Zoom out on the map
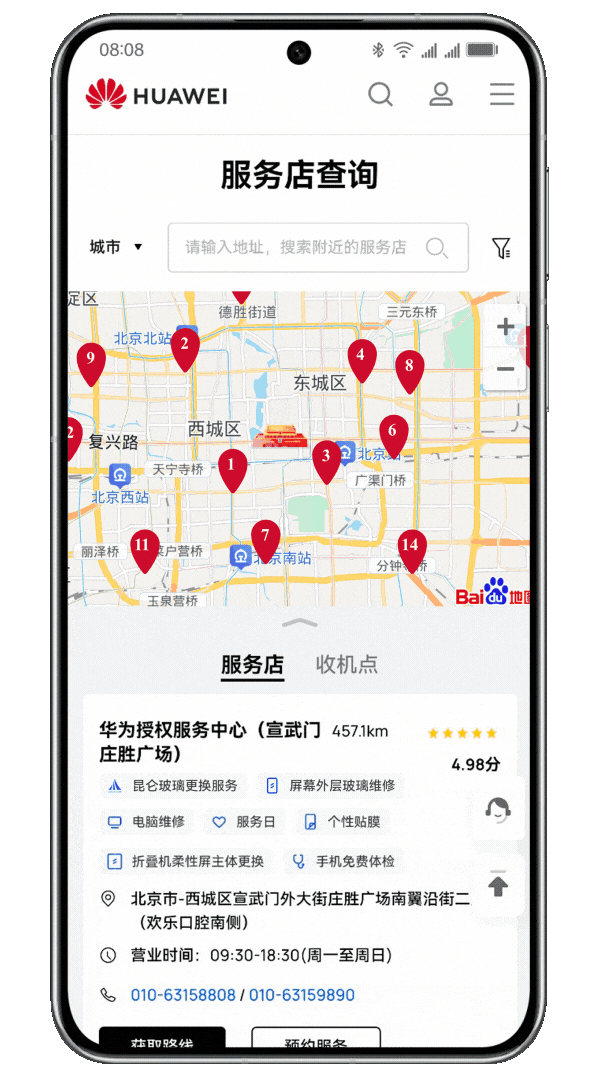Screen dimensions: 600x1080 point(506,370)
